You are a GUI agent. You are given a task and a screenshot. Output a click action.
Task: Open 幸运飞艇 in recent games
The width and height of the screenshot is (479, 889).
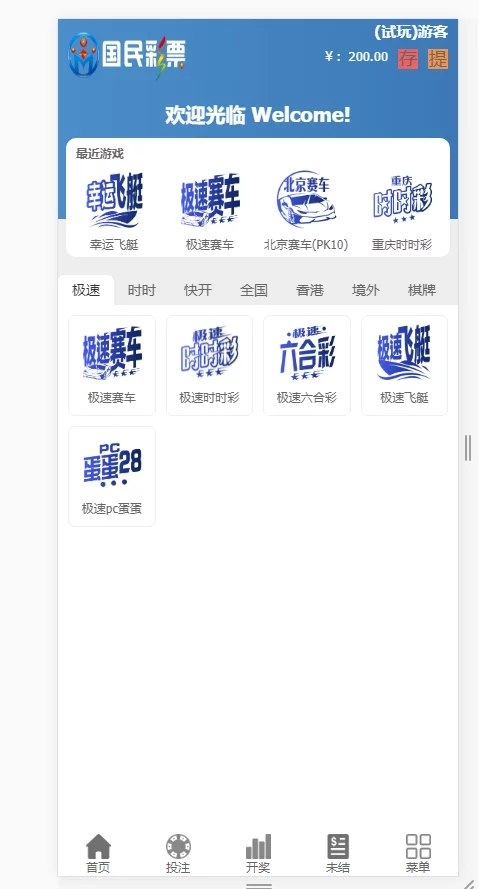(x=114, y=211)
